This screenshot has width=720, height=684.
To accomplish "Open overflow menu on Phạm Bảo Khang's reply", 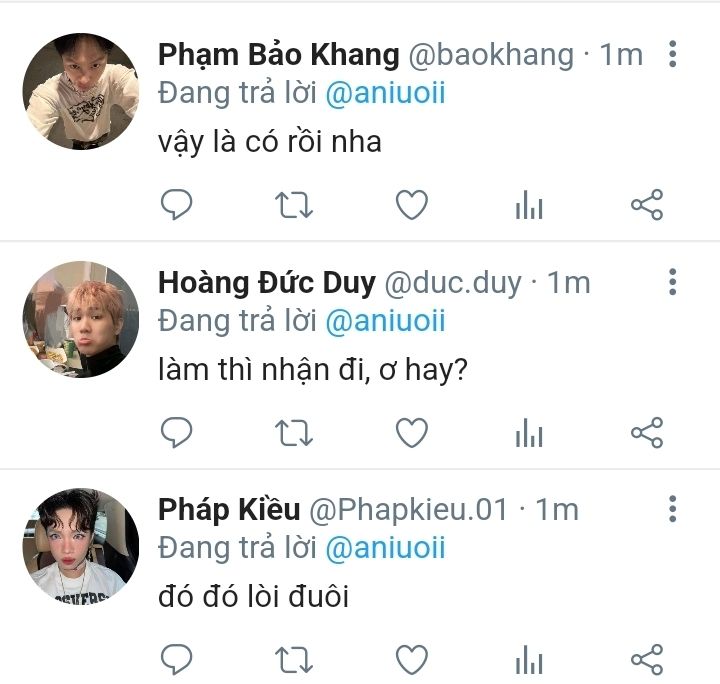I will click(673, 54).
